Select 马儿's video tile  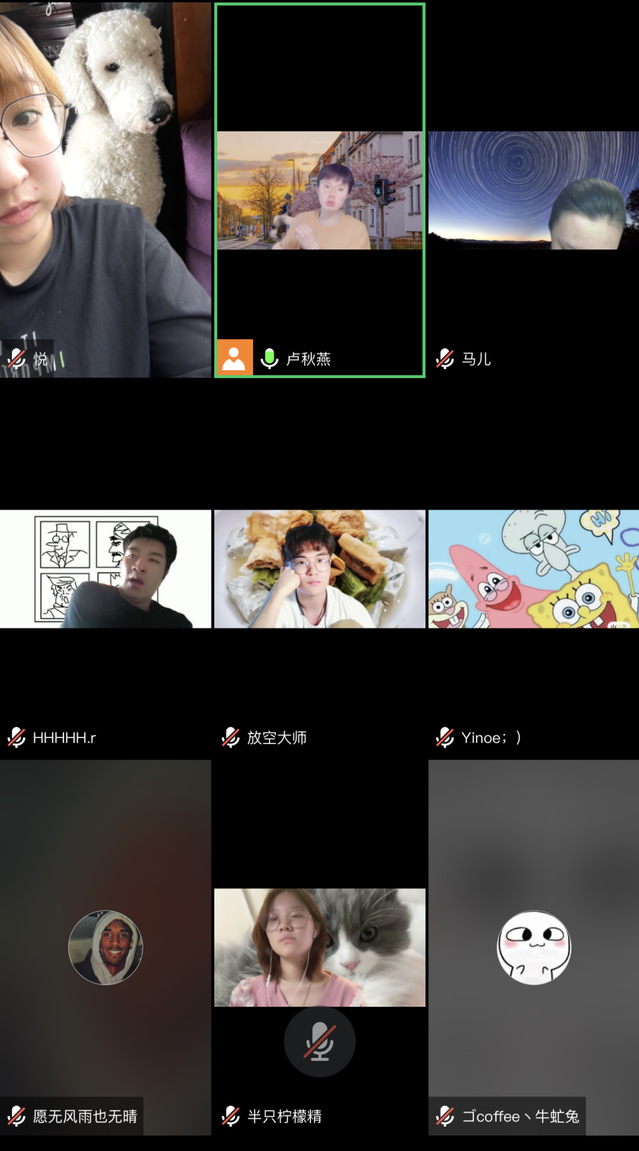[x=533, y=190]
